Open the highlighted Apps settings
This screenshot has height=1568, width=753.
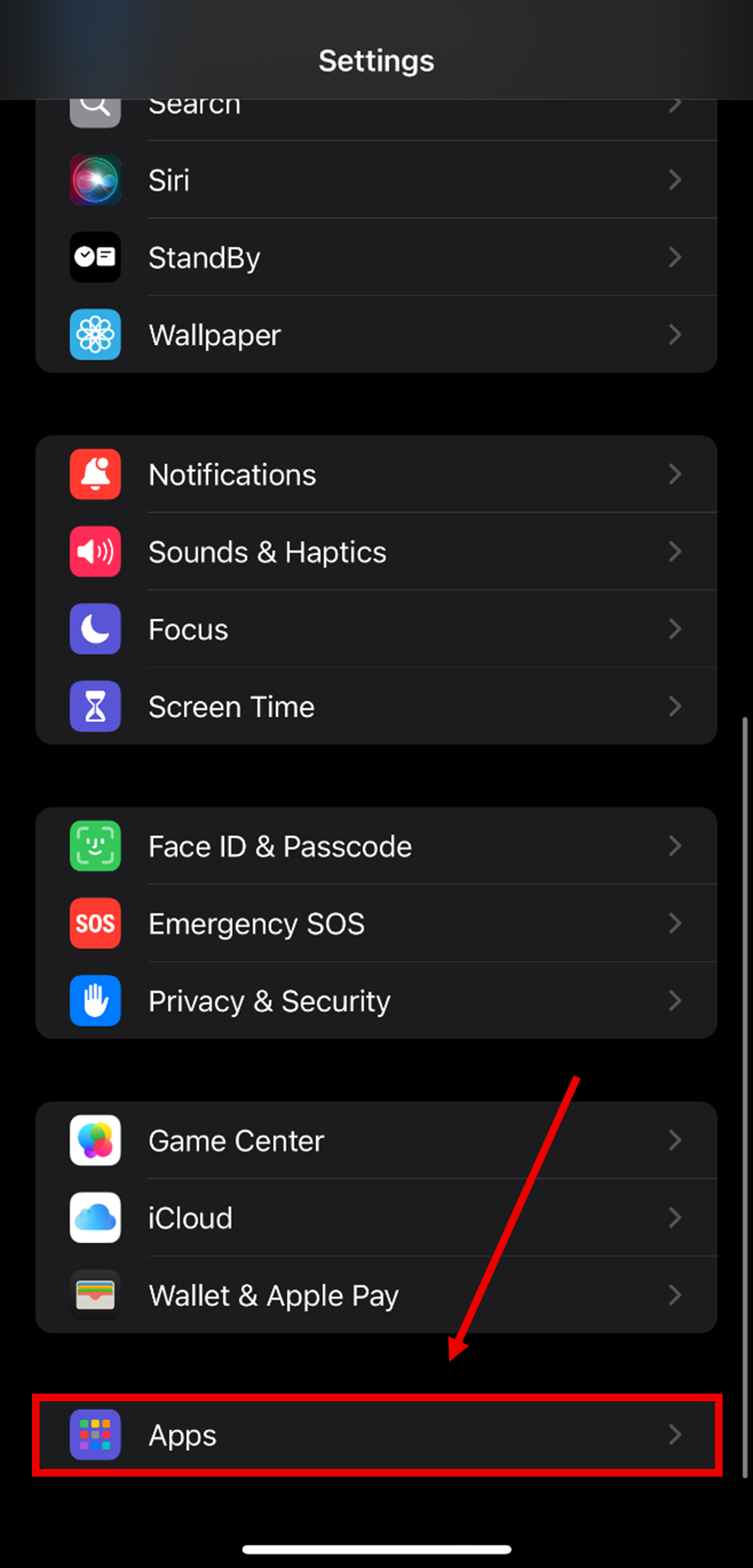click(x=376, y=1435)
